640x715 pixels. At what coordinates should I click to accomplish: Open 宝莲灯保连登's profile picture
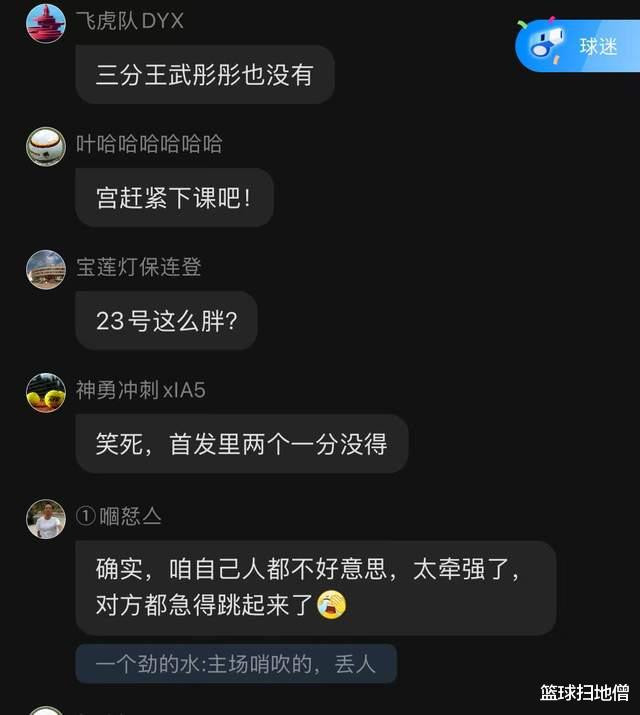click(46, 268)
